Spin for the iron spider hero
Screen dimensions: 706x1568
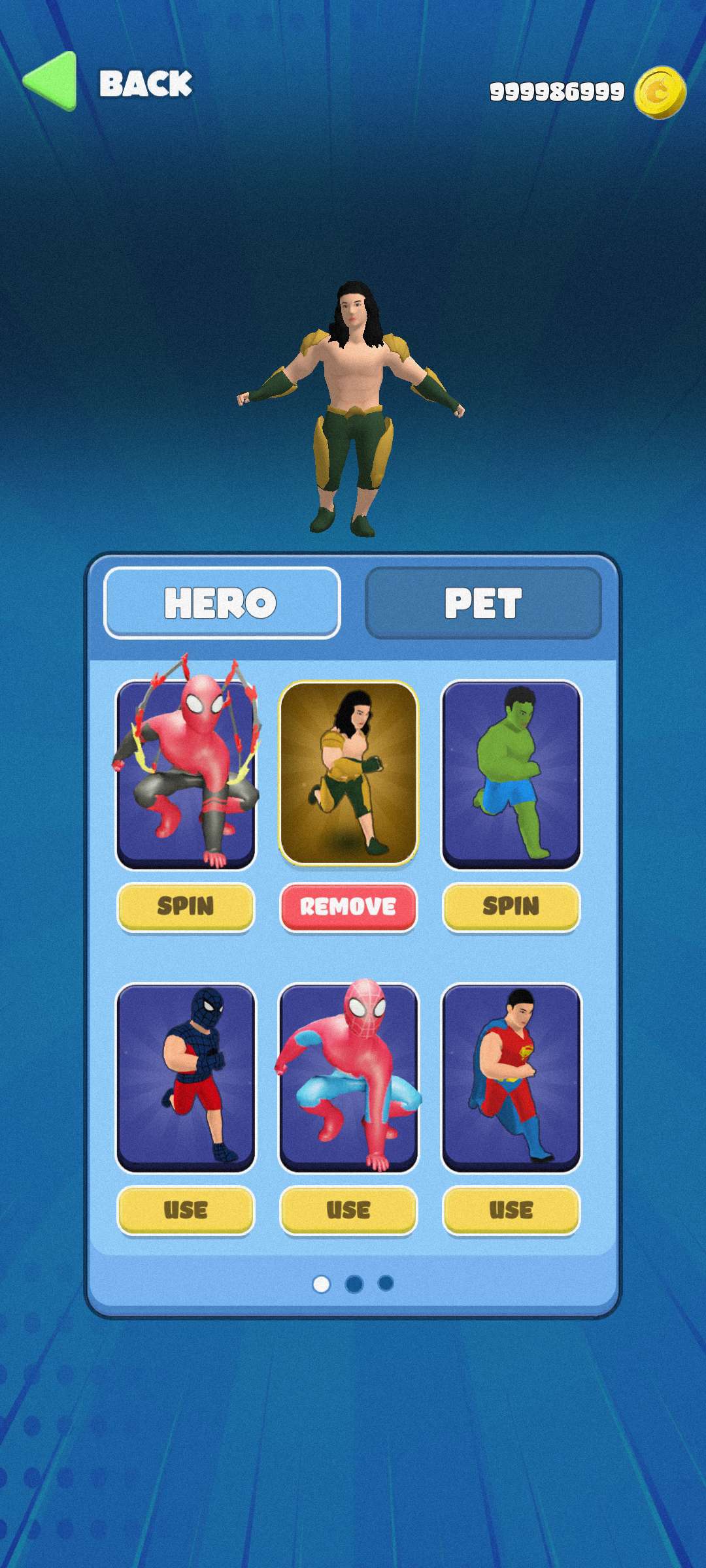pyautogui.click(x=186, y=906)
